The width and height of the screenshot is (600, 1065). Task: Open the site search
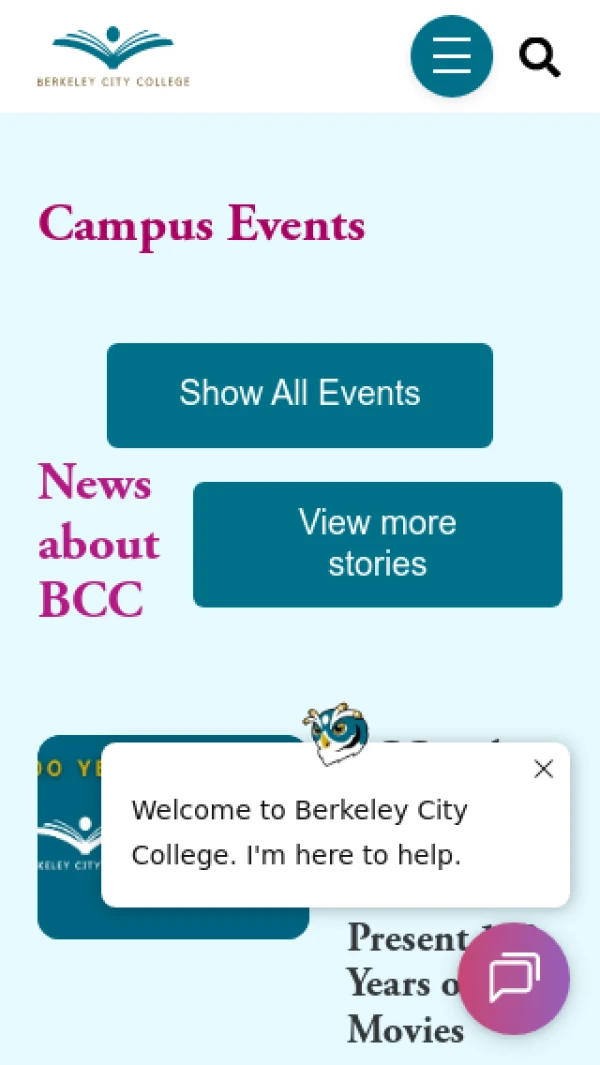tap(539, 57)
